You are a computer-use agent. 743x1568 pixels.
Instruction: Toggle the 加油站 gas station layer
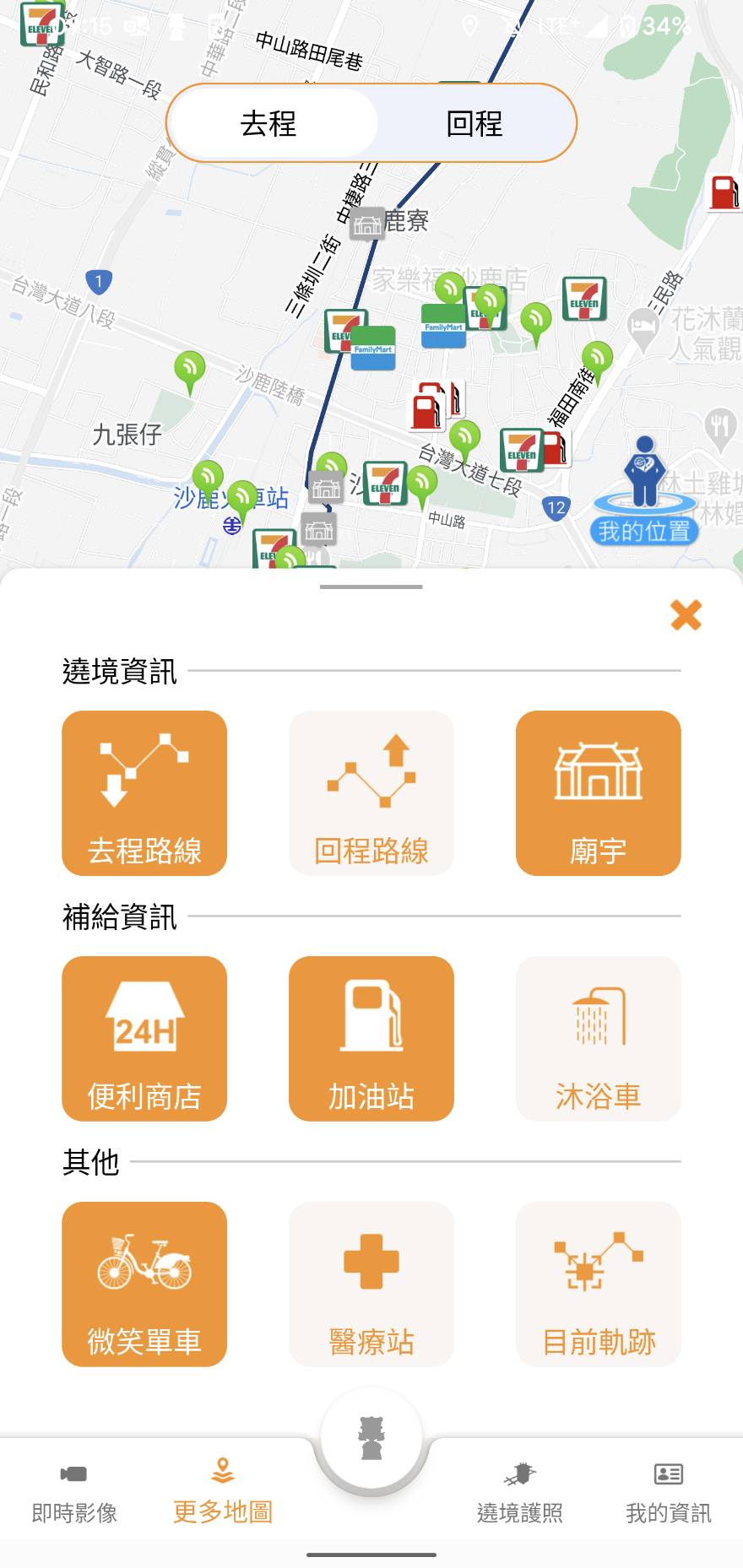coord(371,1038)
